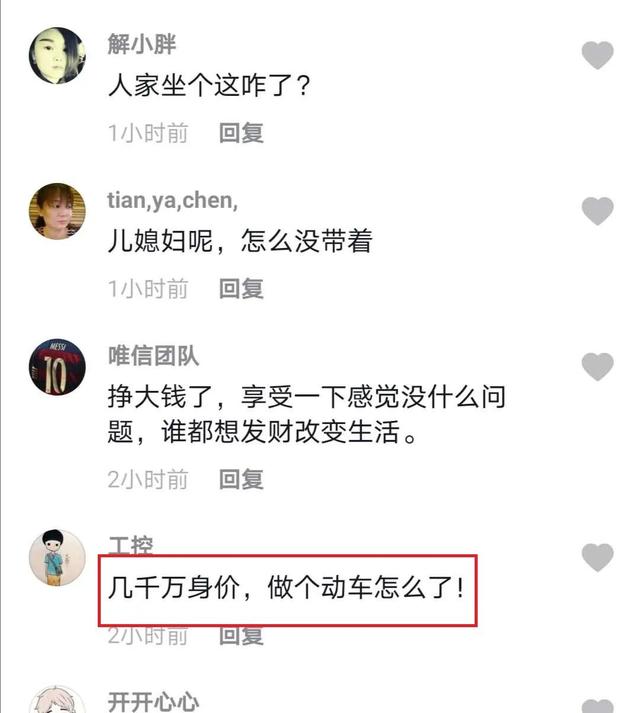Tap the username 解小胖
This screenshot has width=640, height=713.
click(x=142, y=45)
